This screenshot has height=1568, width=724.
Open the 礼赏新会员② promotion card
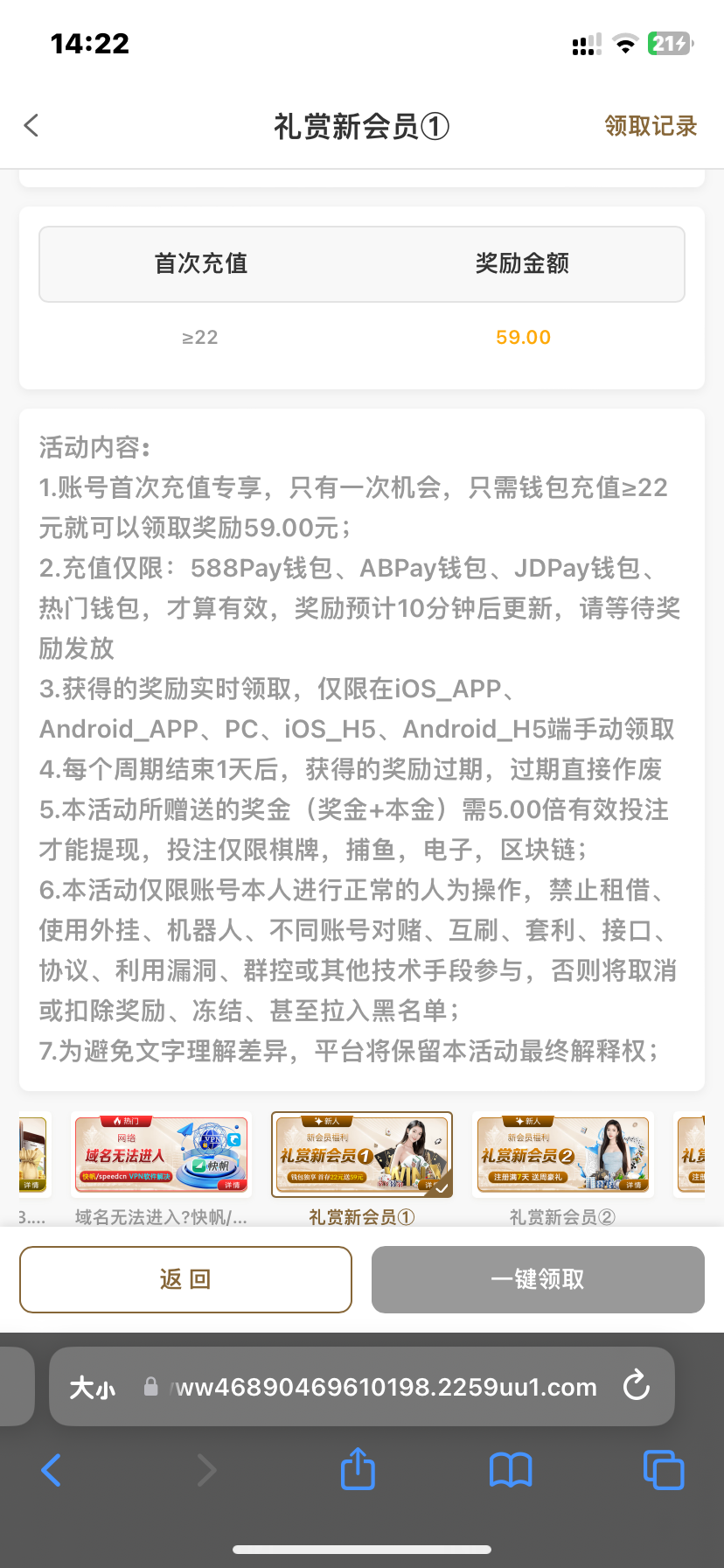[563, 1155]
